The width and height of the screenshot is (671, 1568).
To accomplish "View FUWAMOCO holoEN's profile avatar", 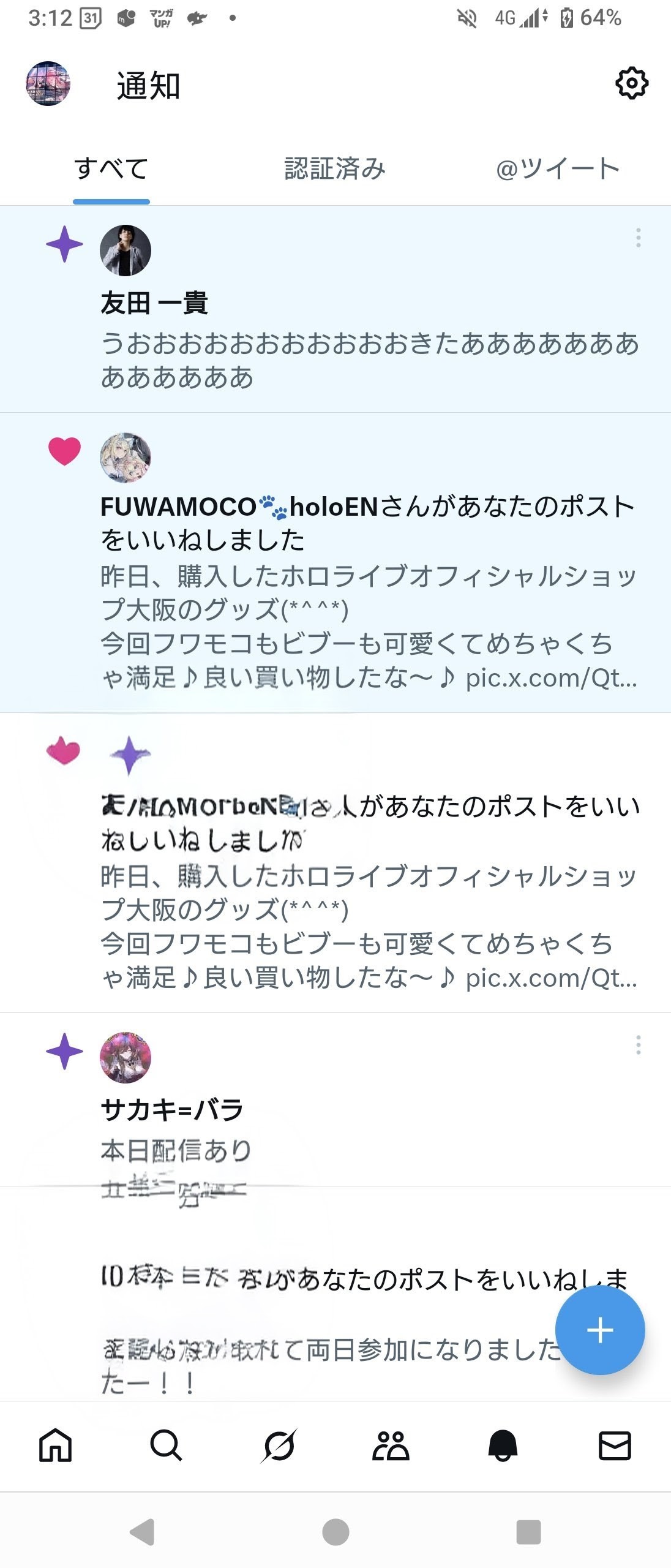I will click(126, 458).
